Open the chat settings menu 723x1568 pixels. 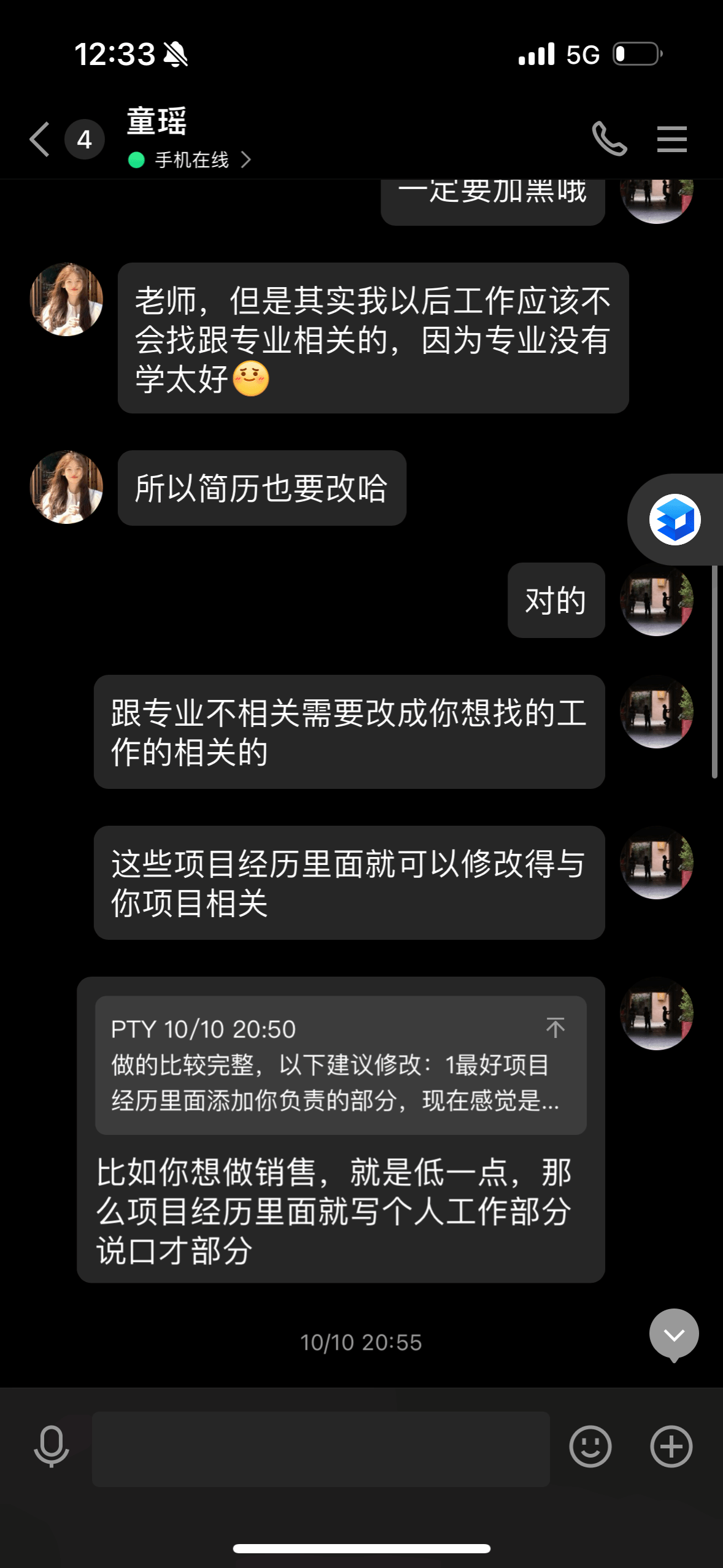coord(671,139)
